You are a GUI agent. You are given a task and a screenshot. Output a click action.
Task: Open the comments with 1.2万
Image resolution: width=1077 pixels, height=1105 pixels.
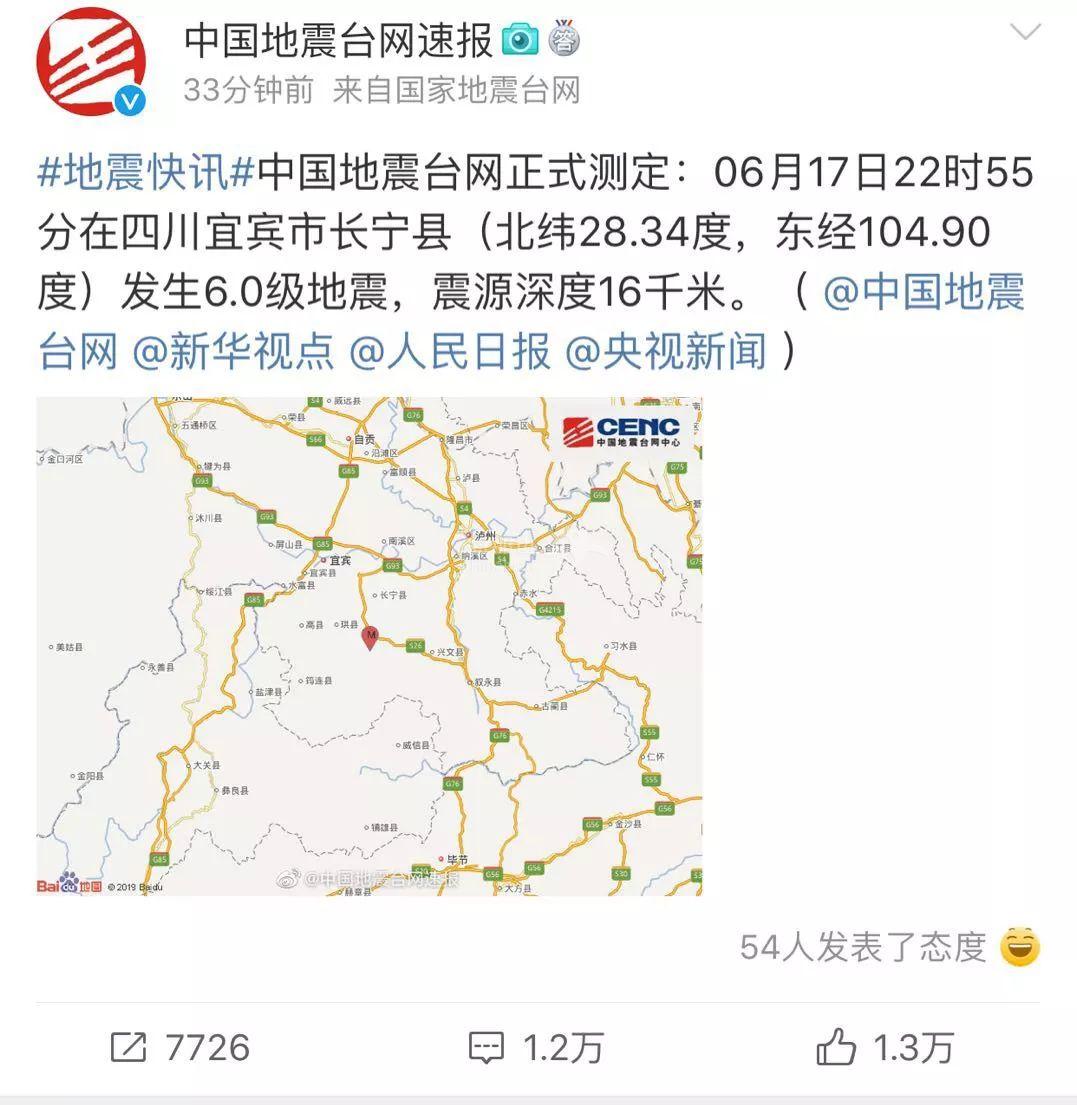click(x=536, y=1048)
